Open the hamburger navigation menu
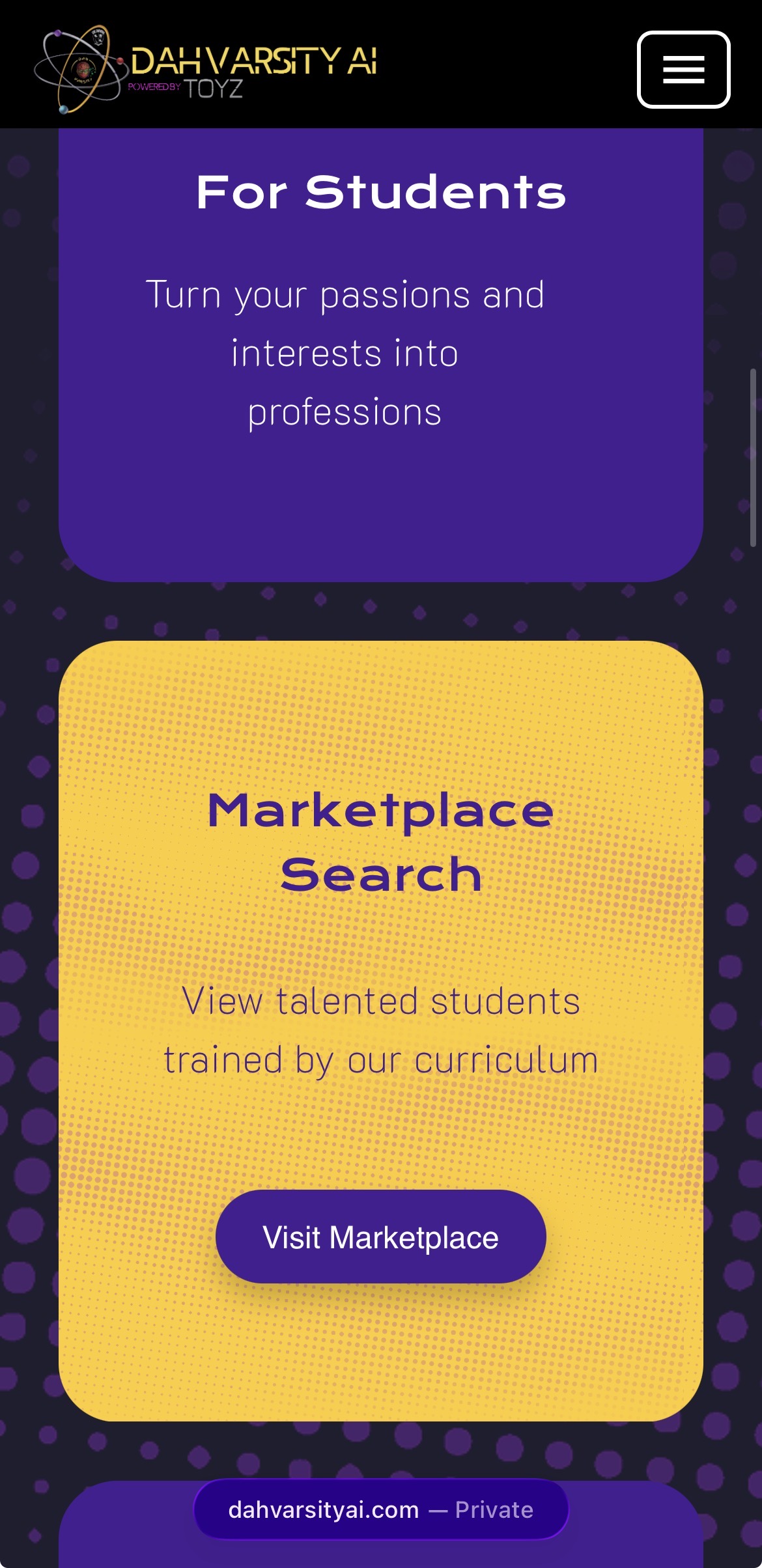This screenshot has height=1568, width=762. 683,70
